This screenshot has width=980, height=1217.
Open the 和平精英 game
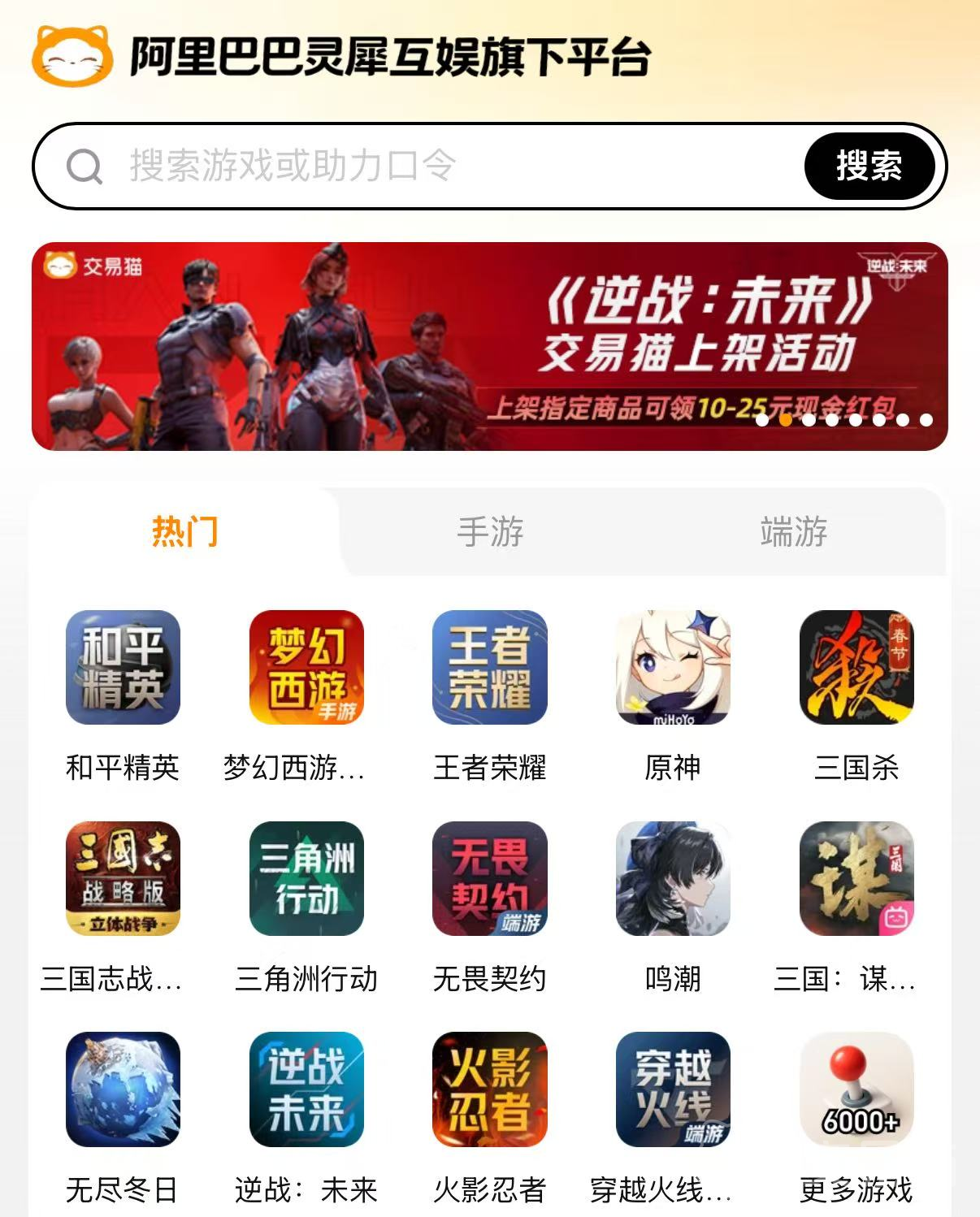coord(123,668)
